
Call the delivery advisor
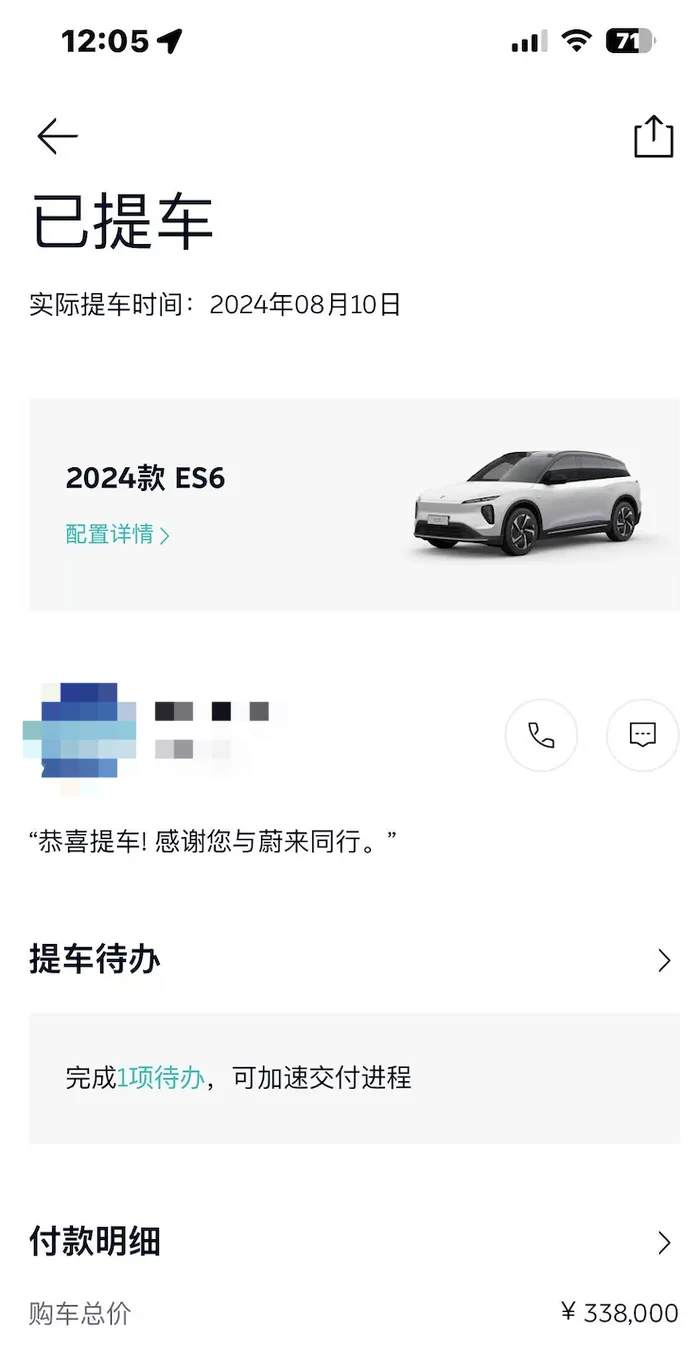coord(541,736)
